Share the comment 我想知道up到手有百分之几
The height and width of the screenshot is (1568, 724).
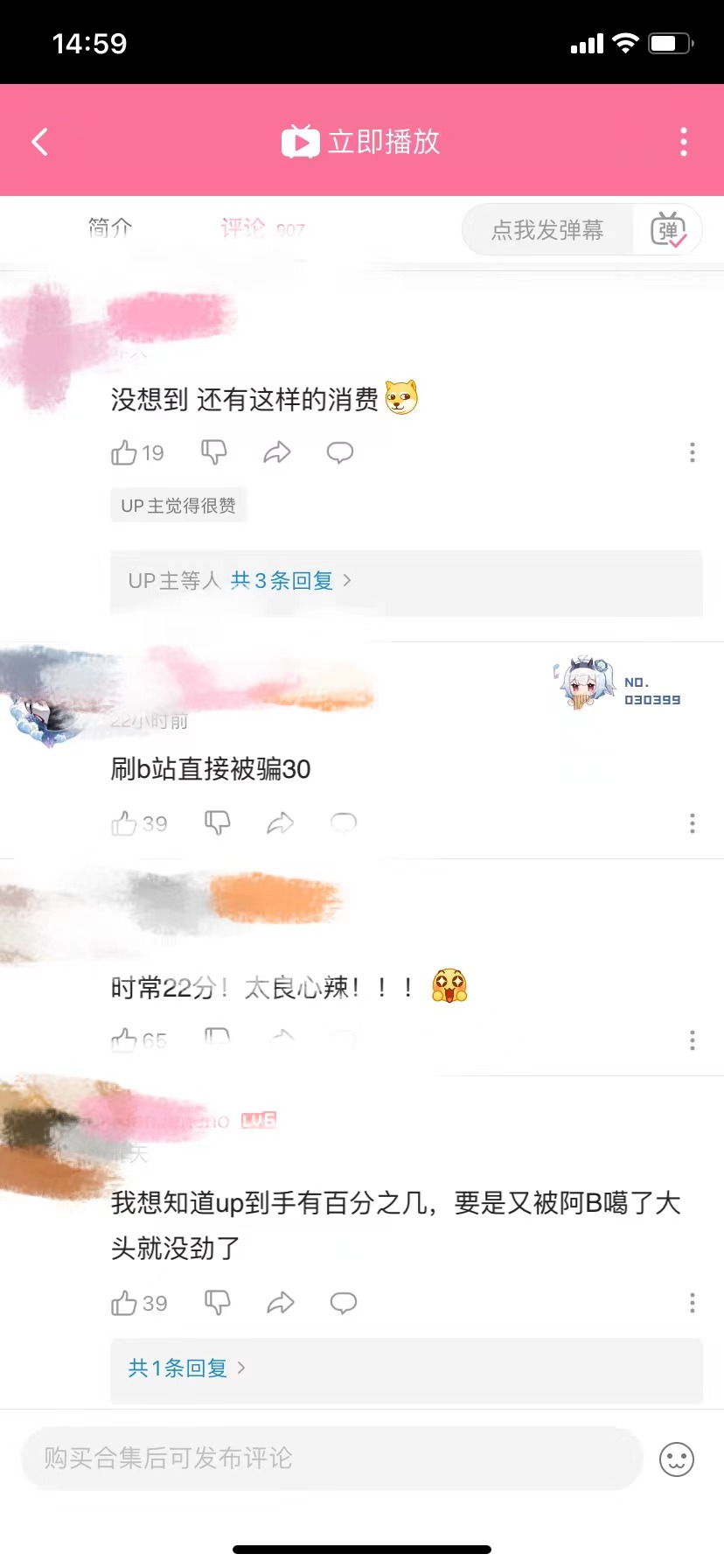[x=281, y=1303]
